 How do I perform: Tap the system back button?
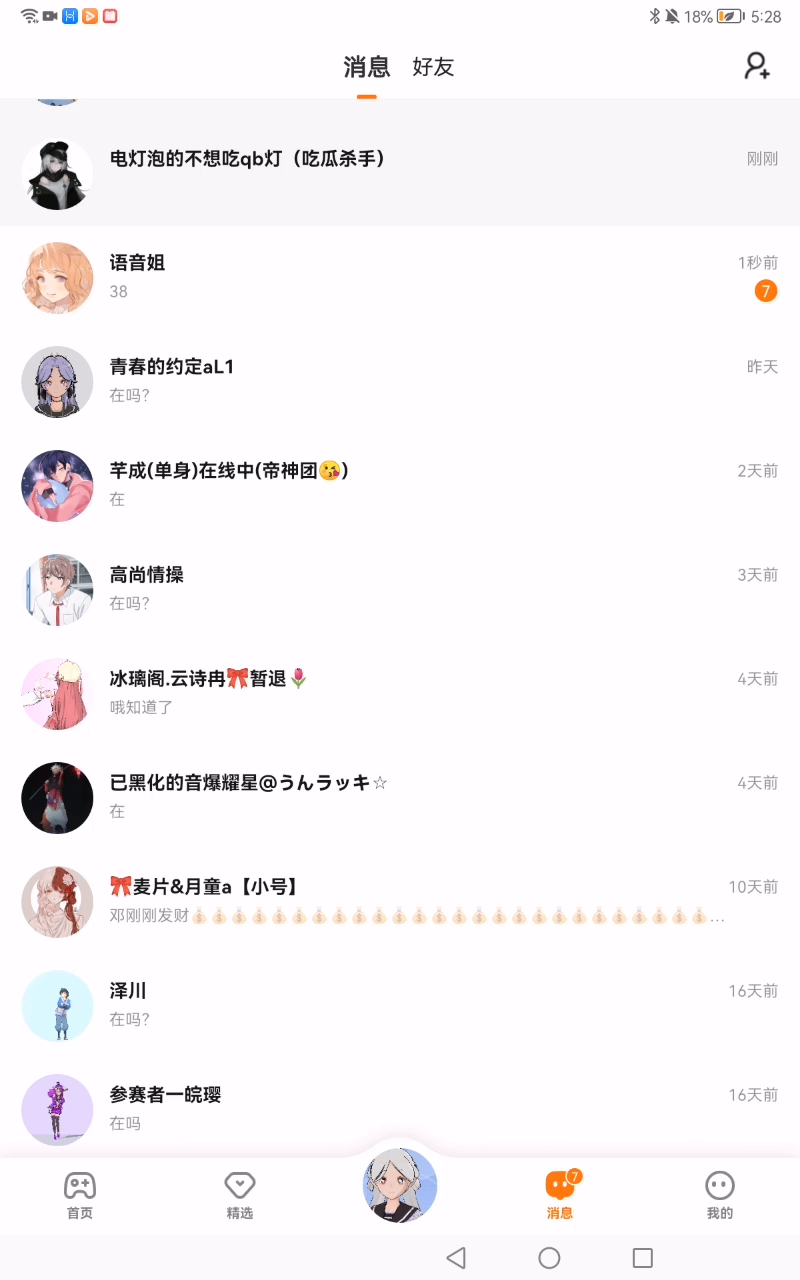tap(456, 1258)
